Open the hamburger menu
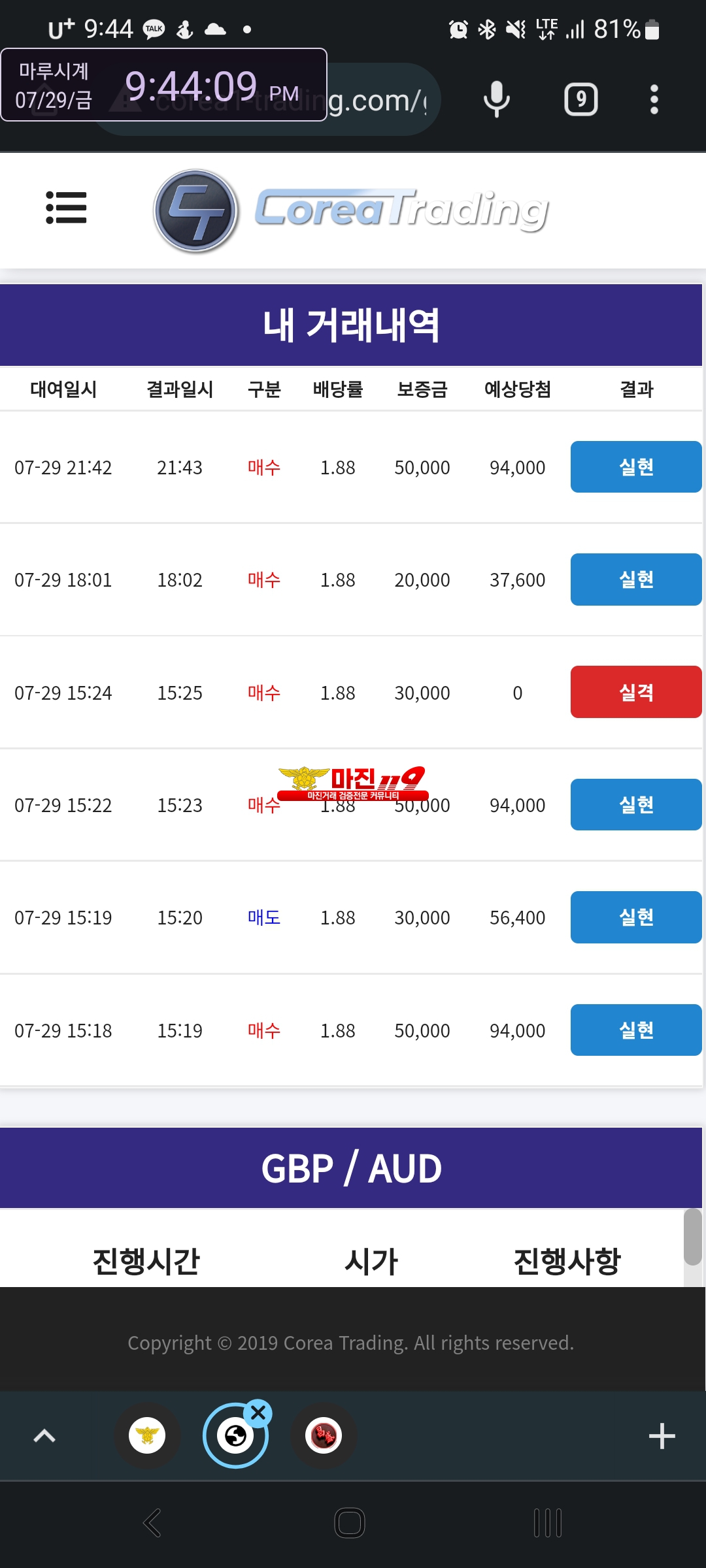 click(x=66, y=208)
